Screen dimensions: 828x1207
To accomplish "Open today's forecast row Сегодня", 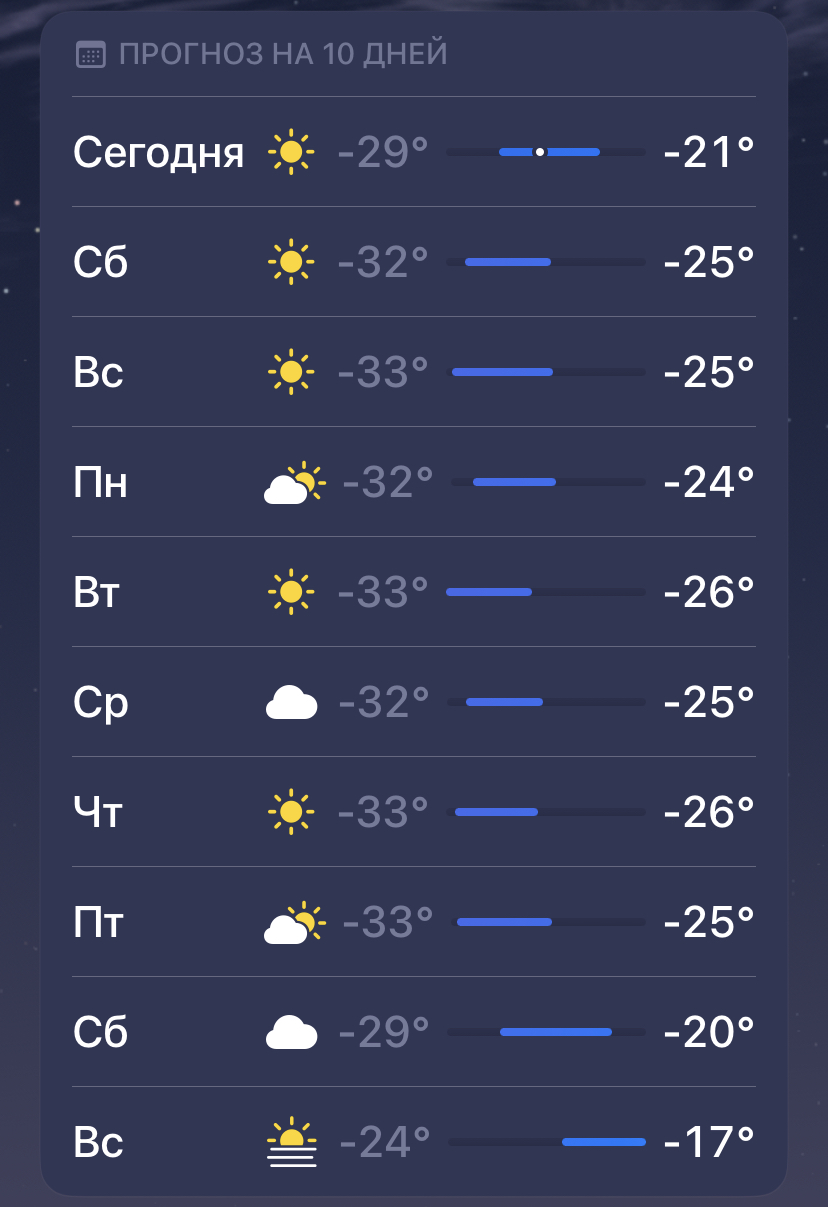I will 413,152.
